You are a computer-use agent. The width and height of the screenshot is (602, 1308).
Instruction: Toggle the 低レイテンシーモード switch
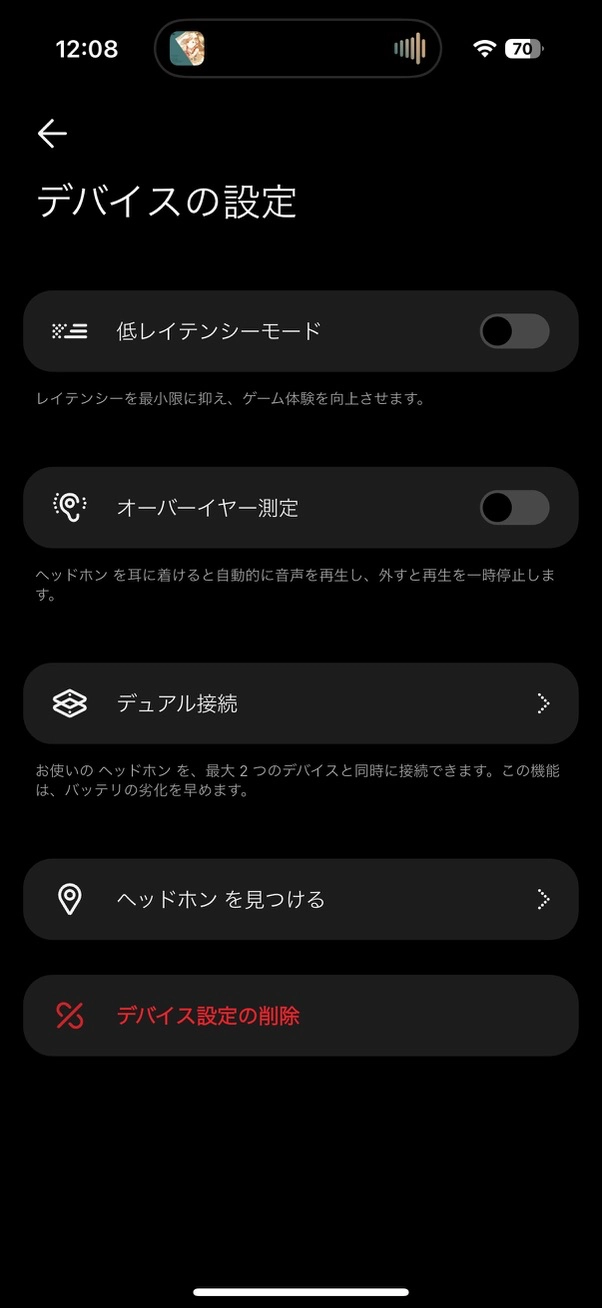(514, 331)
